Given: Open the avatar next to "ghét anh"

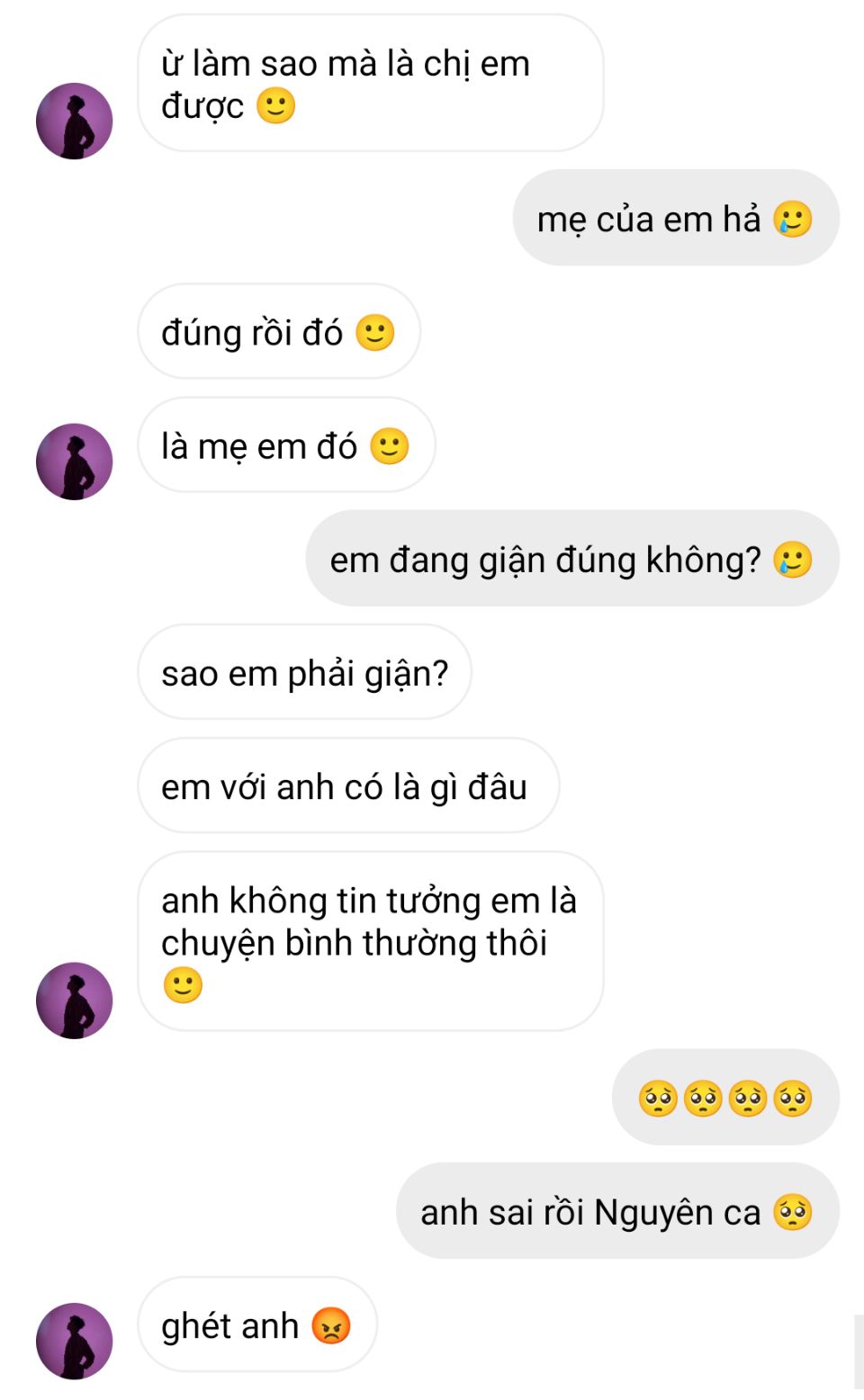Looking at the screenshot, I should tap(74, 1341).
